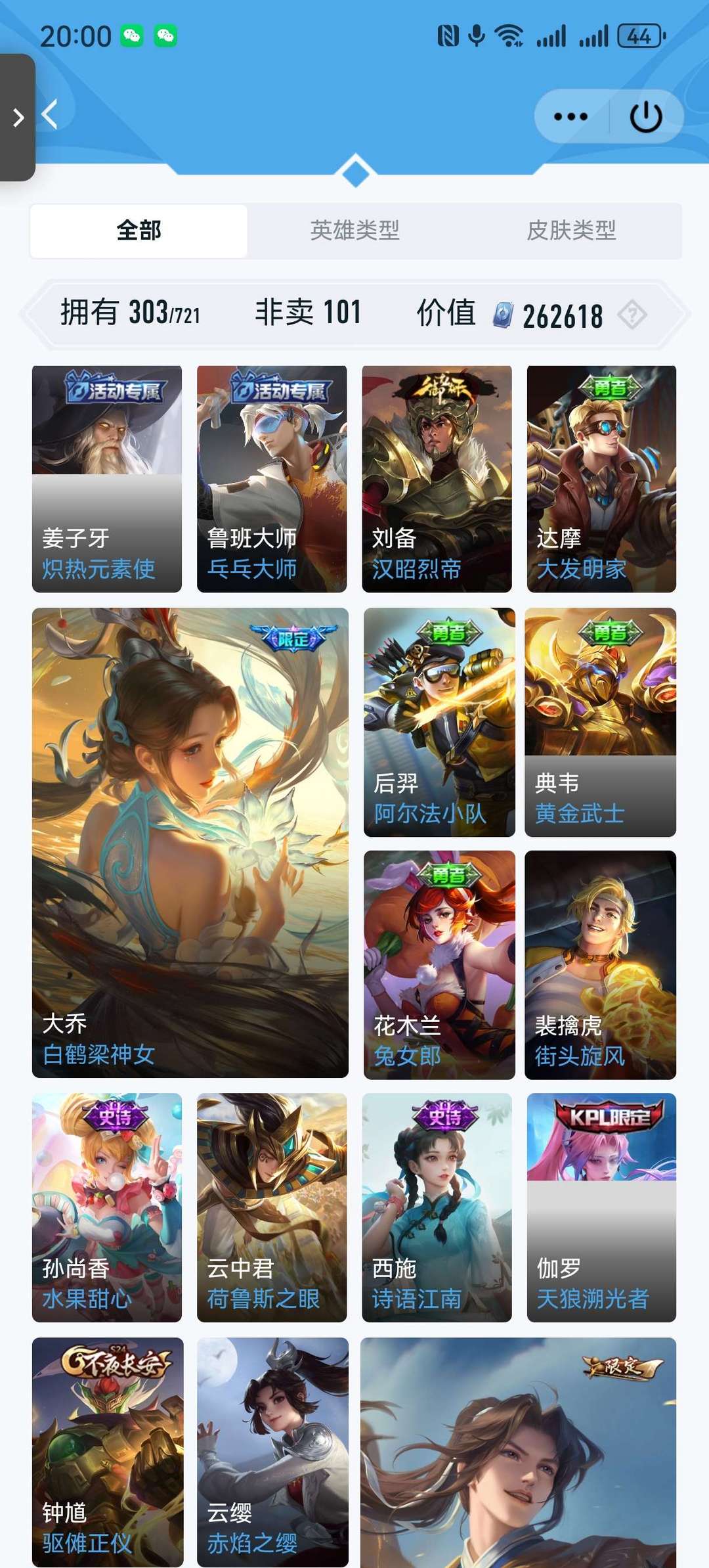Select the 典韦 黄金武士 skin
709x1568 pixels.
tap(600, 723)
